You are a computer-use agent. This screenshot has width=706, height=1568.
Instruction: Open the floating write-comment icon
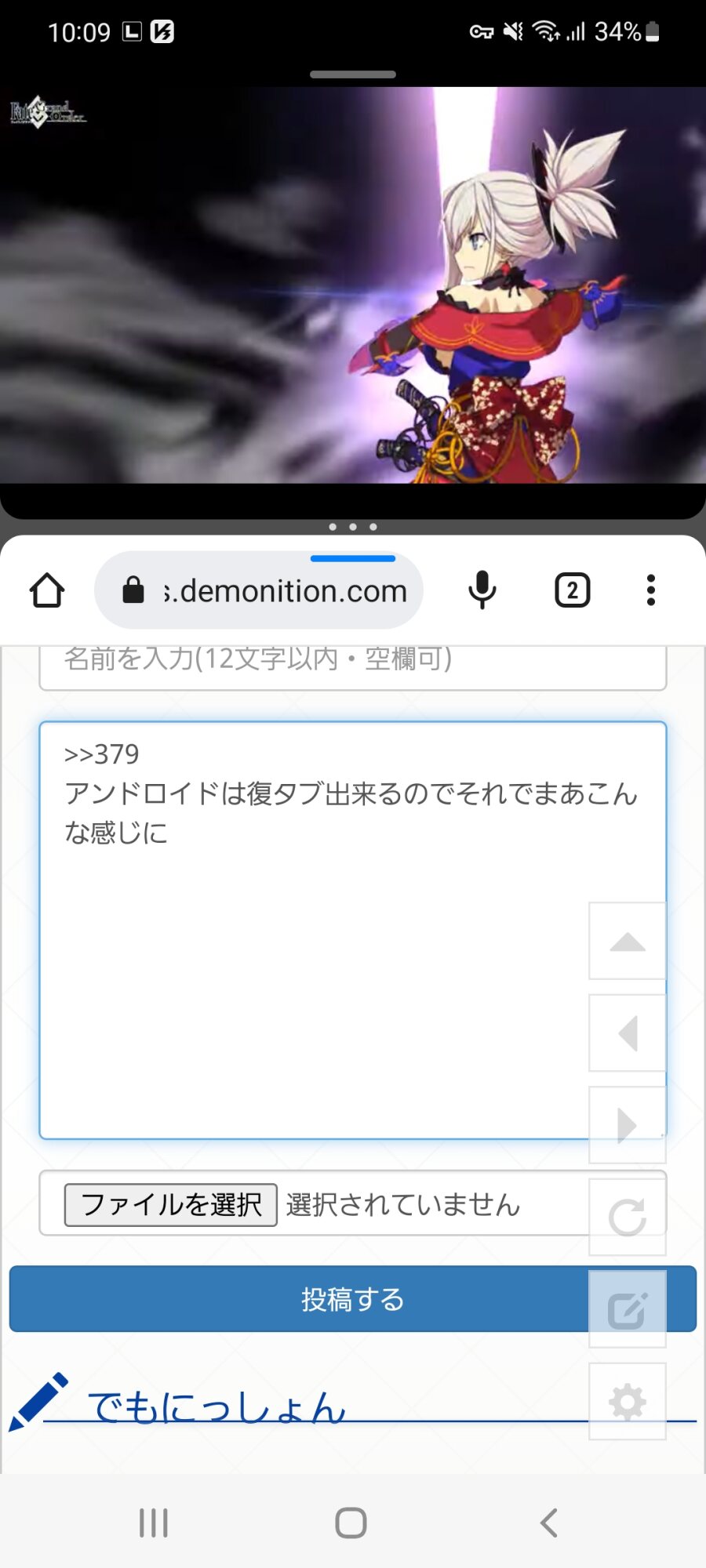coord(628,1309)
